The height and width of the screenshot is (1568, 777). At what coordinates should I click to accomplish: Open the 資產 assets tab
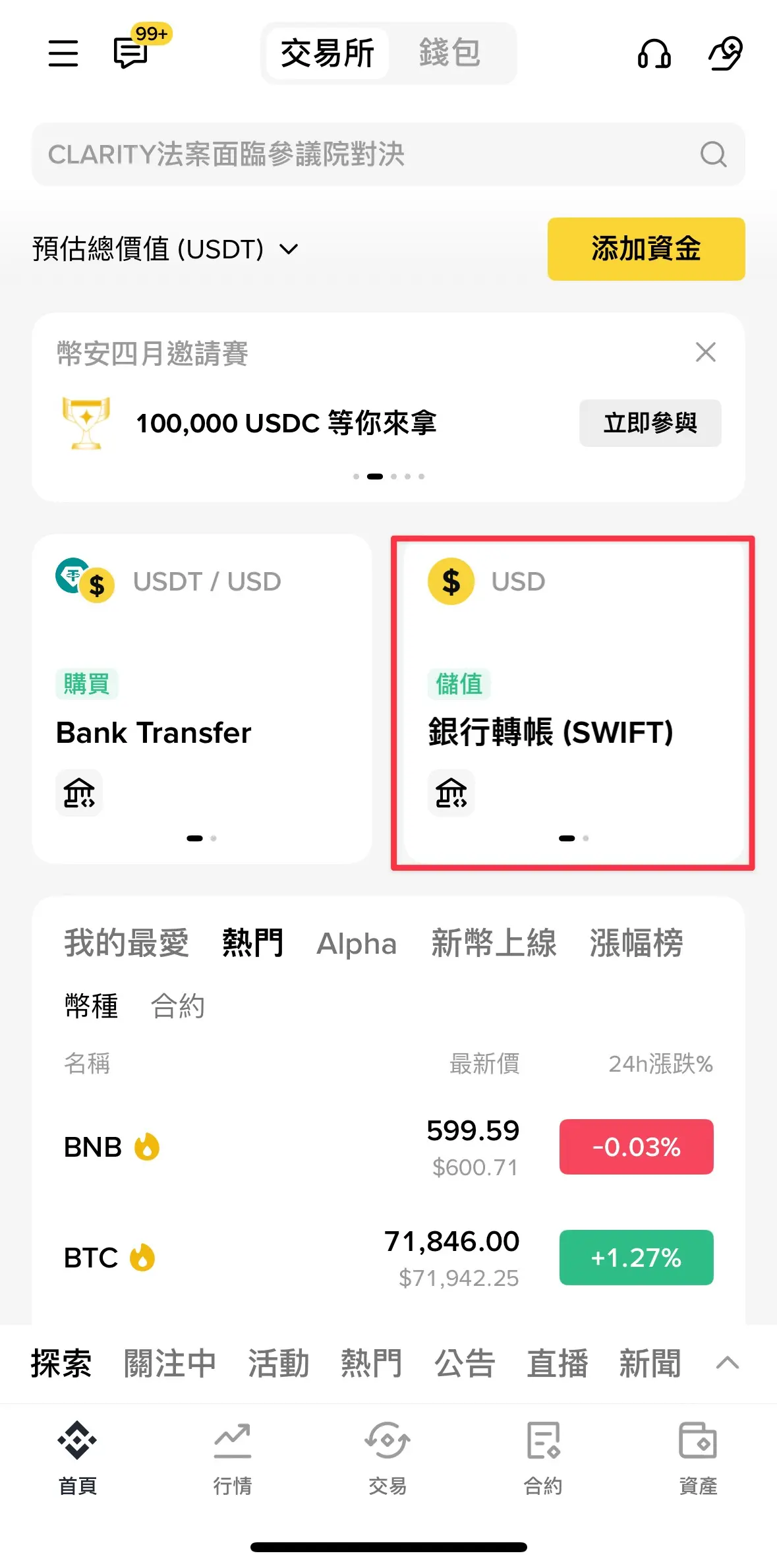tap(698, 1458)
